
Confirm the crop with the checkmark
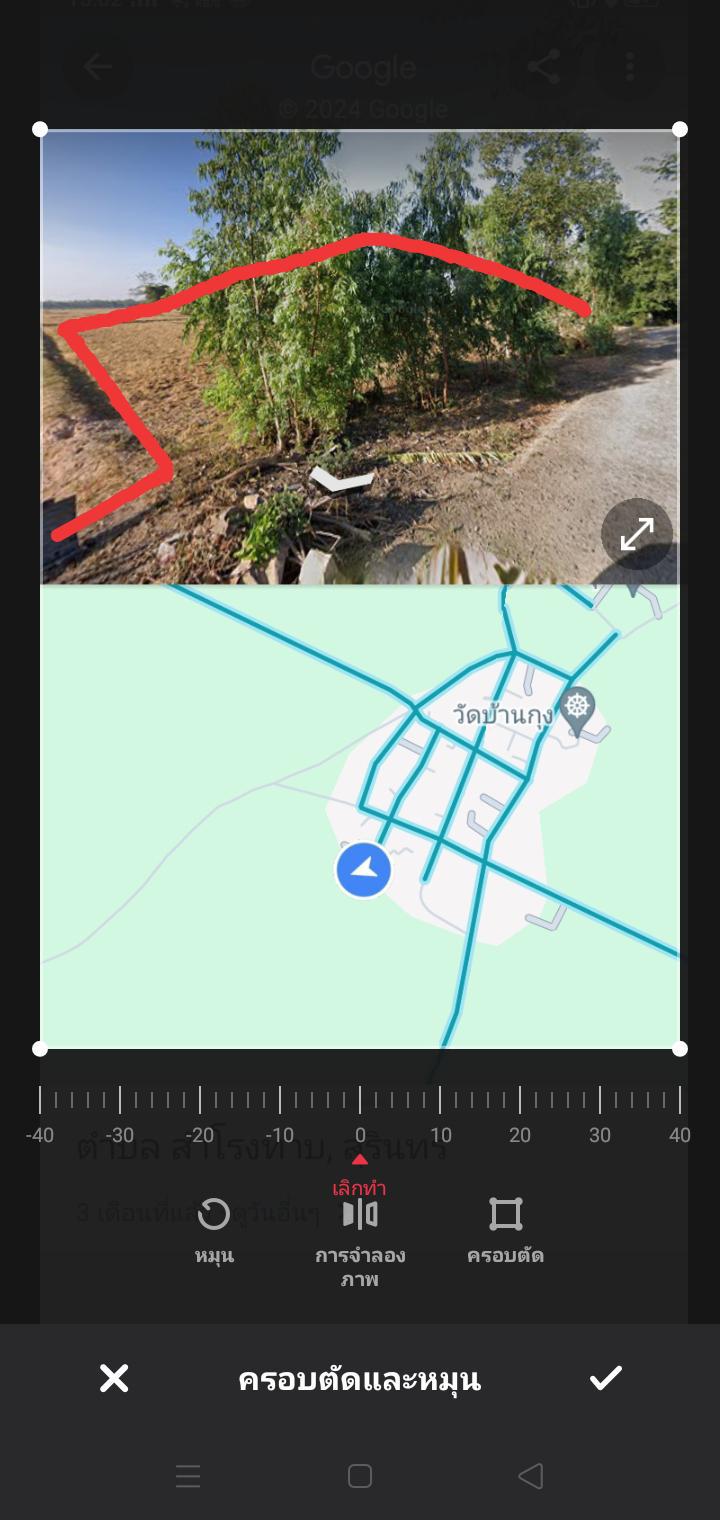pyautogui.click(x=605, y=1378)
